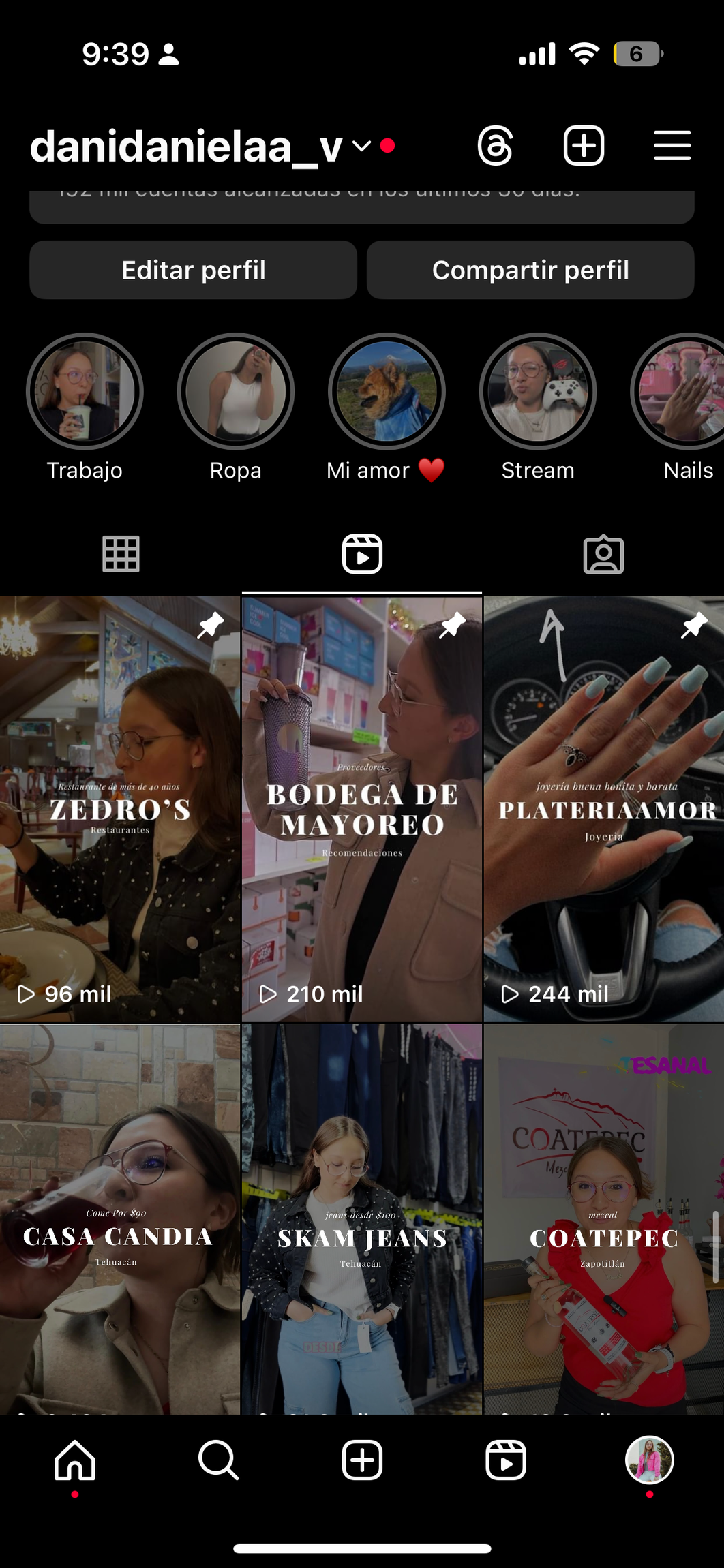Create new content with the plus icon in the header

coord(584,146)
